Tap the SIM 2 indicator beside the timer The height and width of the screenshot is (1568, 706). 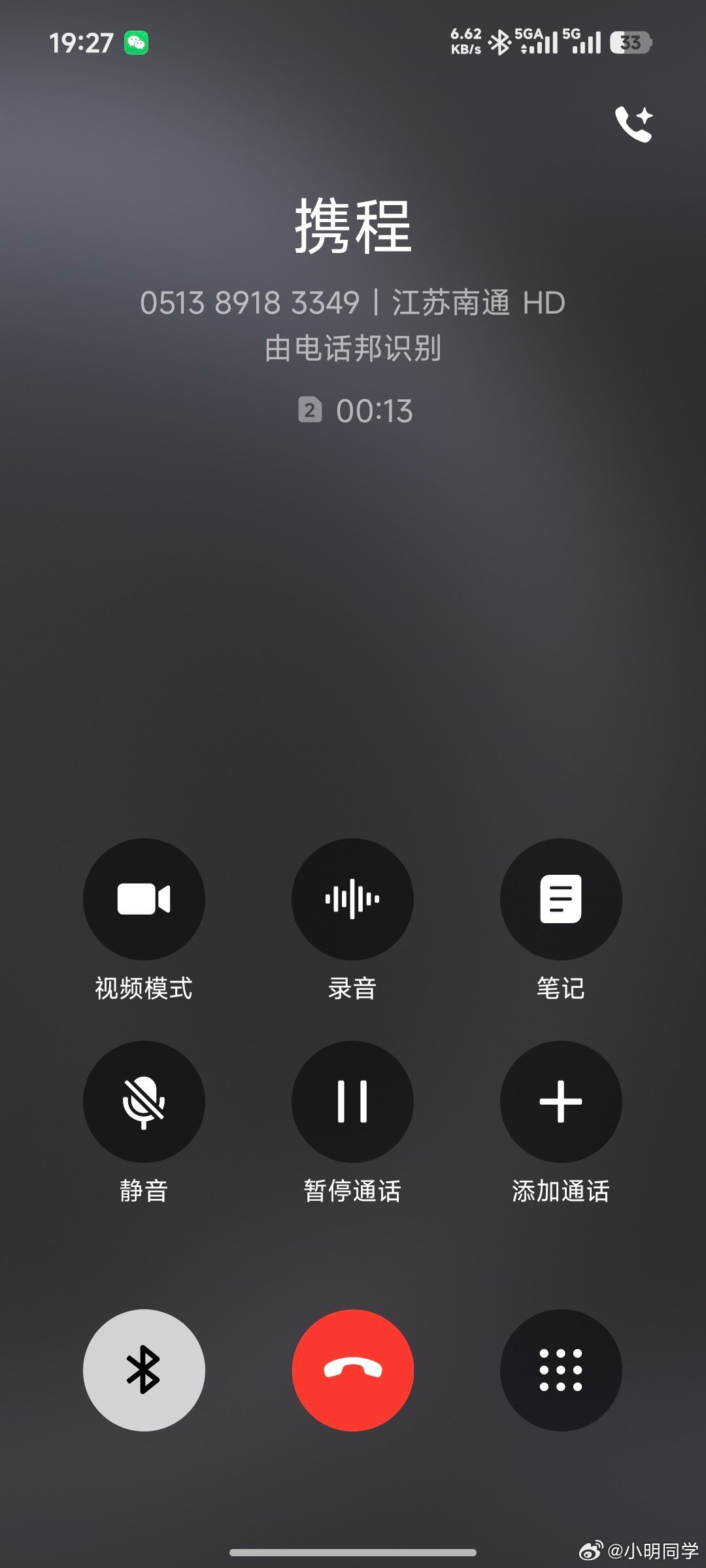[x=311, y=410]
